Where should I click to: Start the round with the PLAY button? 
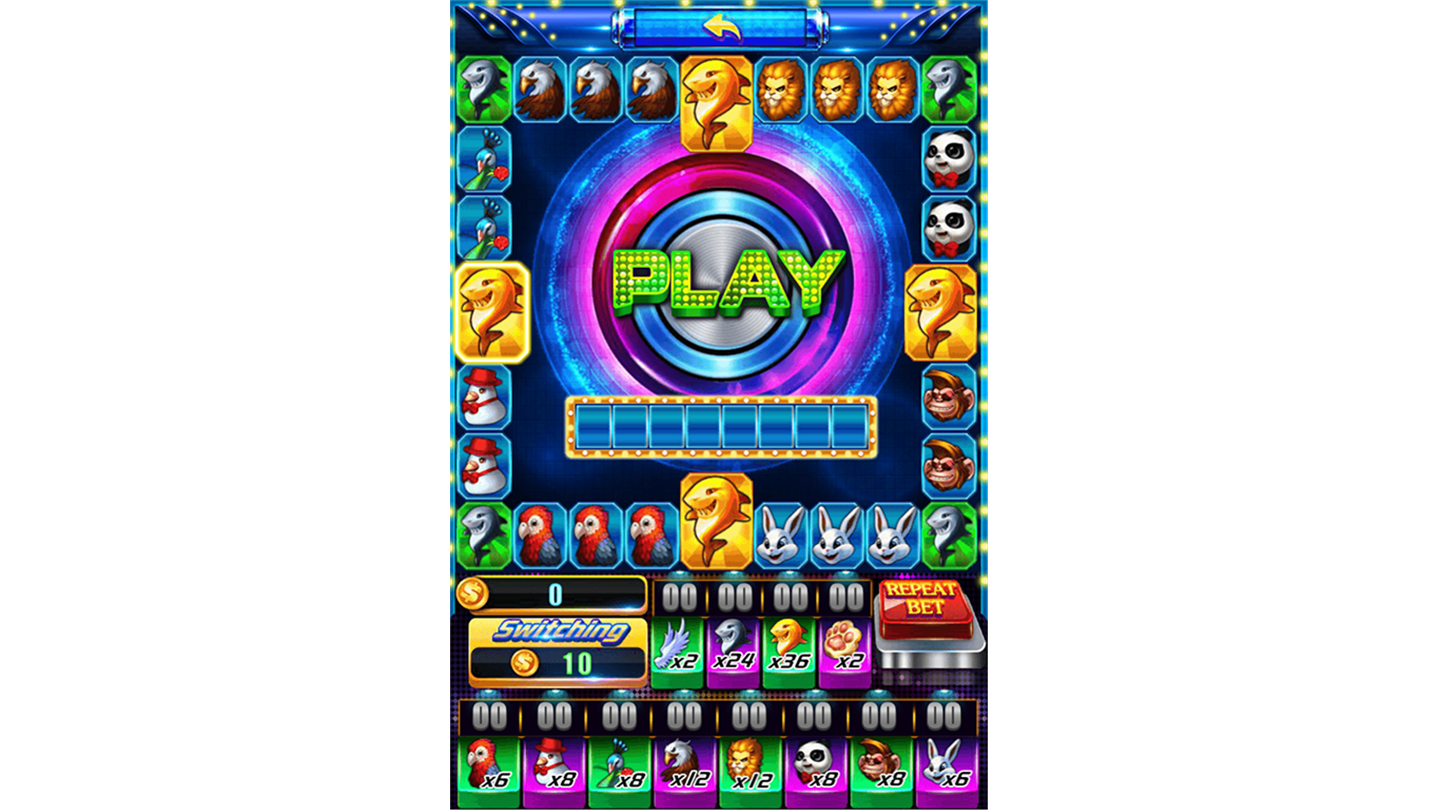tap(728, 283)
